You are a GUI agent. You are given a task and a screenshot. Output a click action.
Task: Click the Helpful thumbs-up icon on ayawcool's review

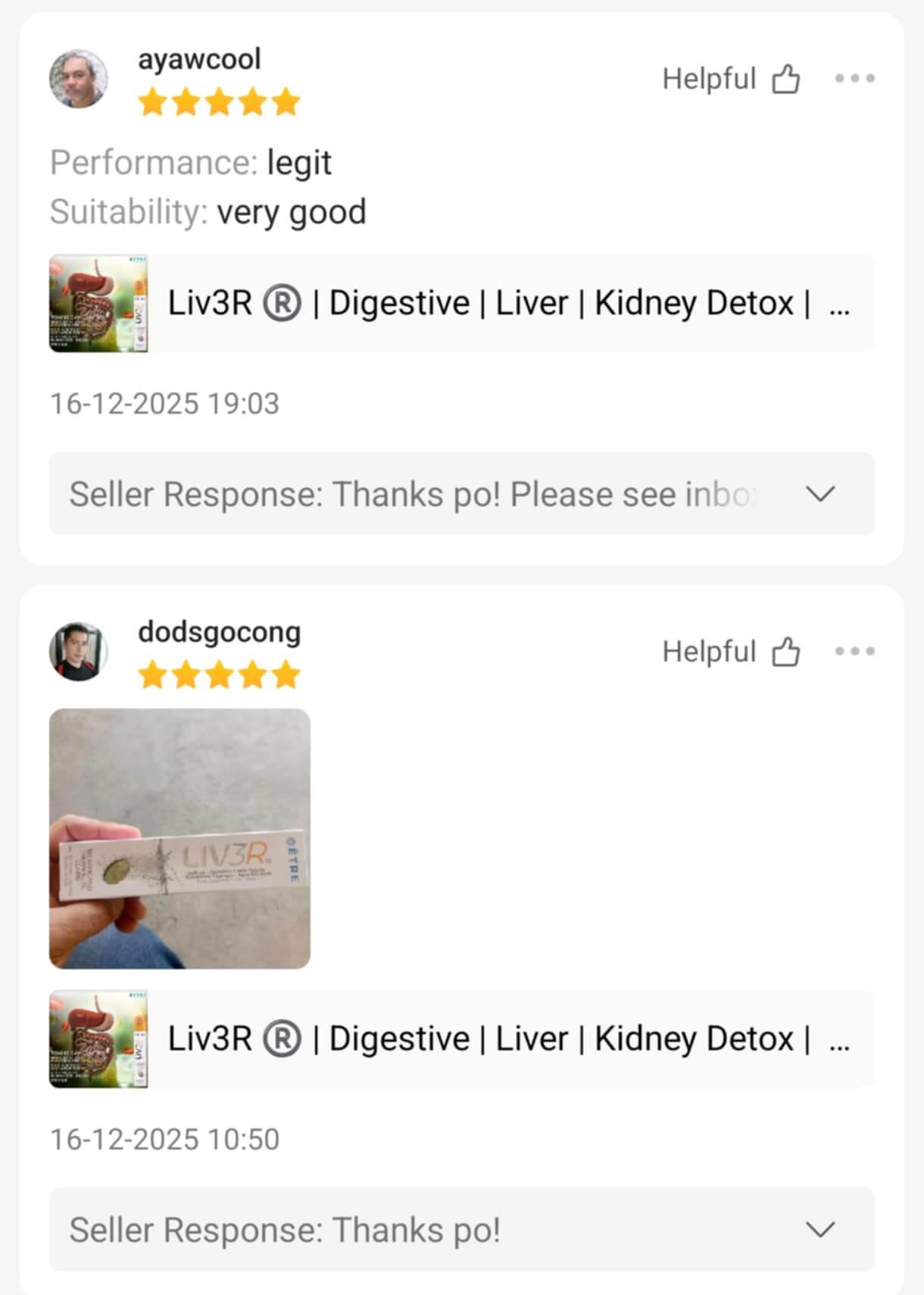tap(785, 78)
